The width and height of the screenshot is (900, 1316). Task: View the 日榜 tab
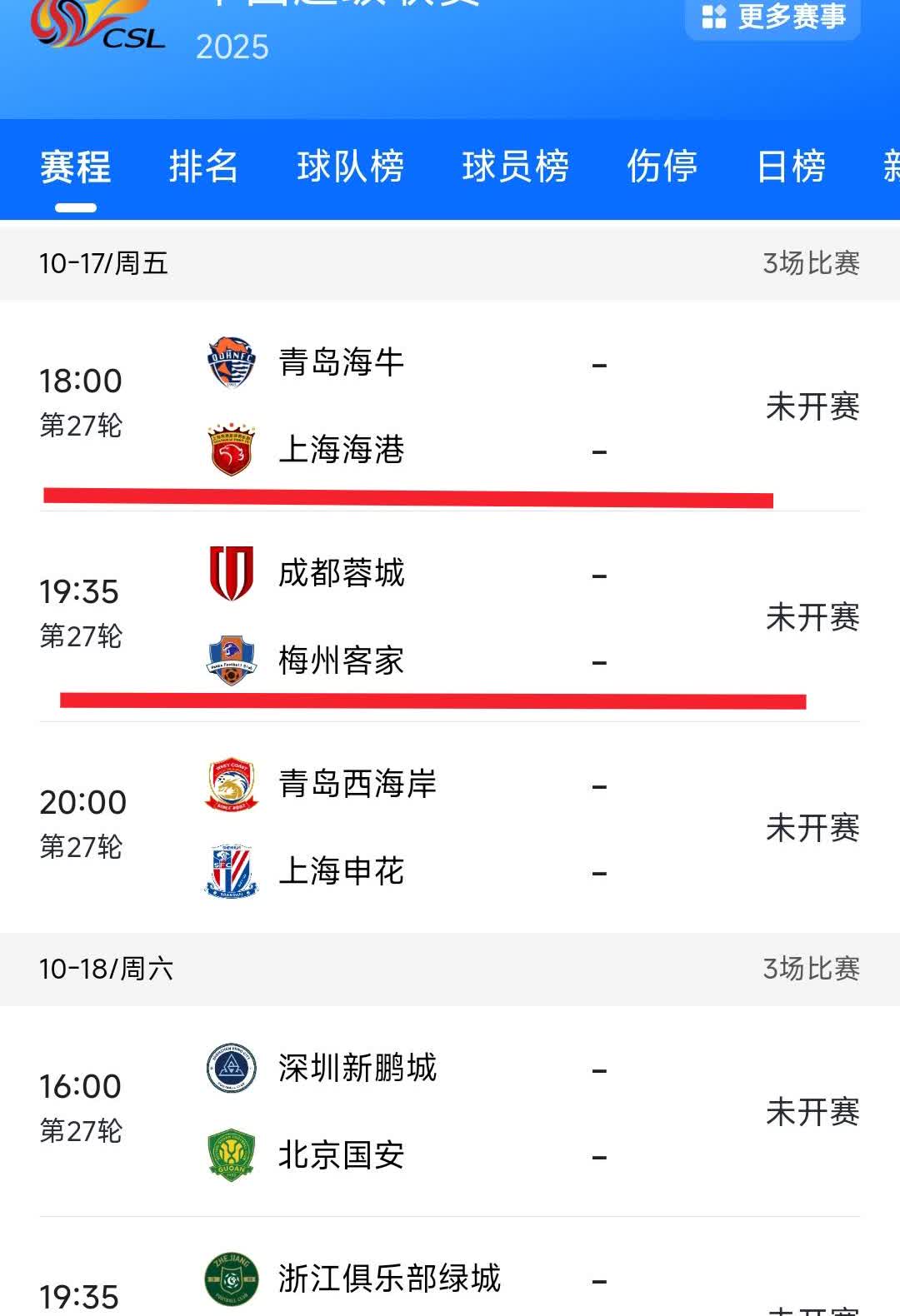[791, 167]
